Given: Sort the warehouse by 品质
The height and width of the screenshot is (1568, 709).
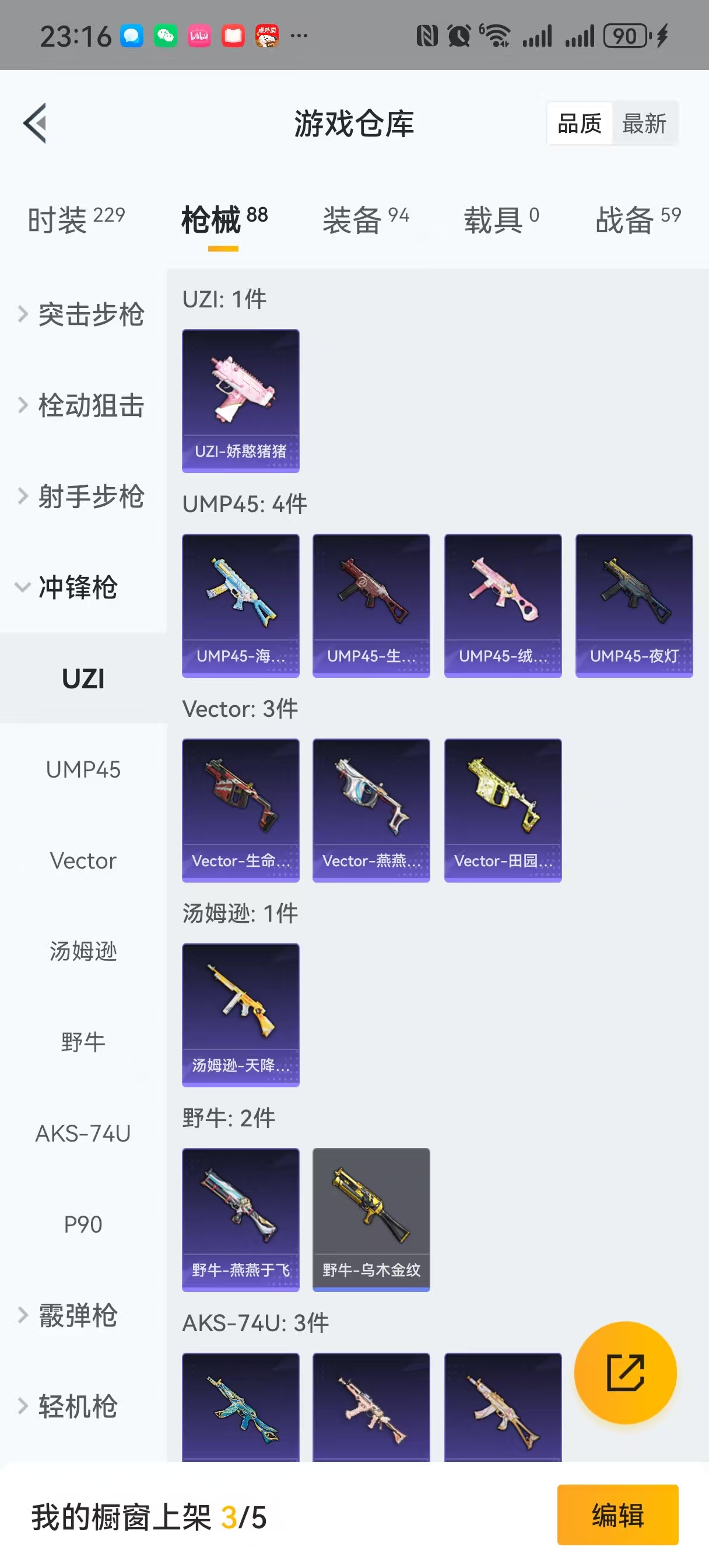Looking at the screenshot, I should click(579, 124).
